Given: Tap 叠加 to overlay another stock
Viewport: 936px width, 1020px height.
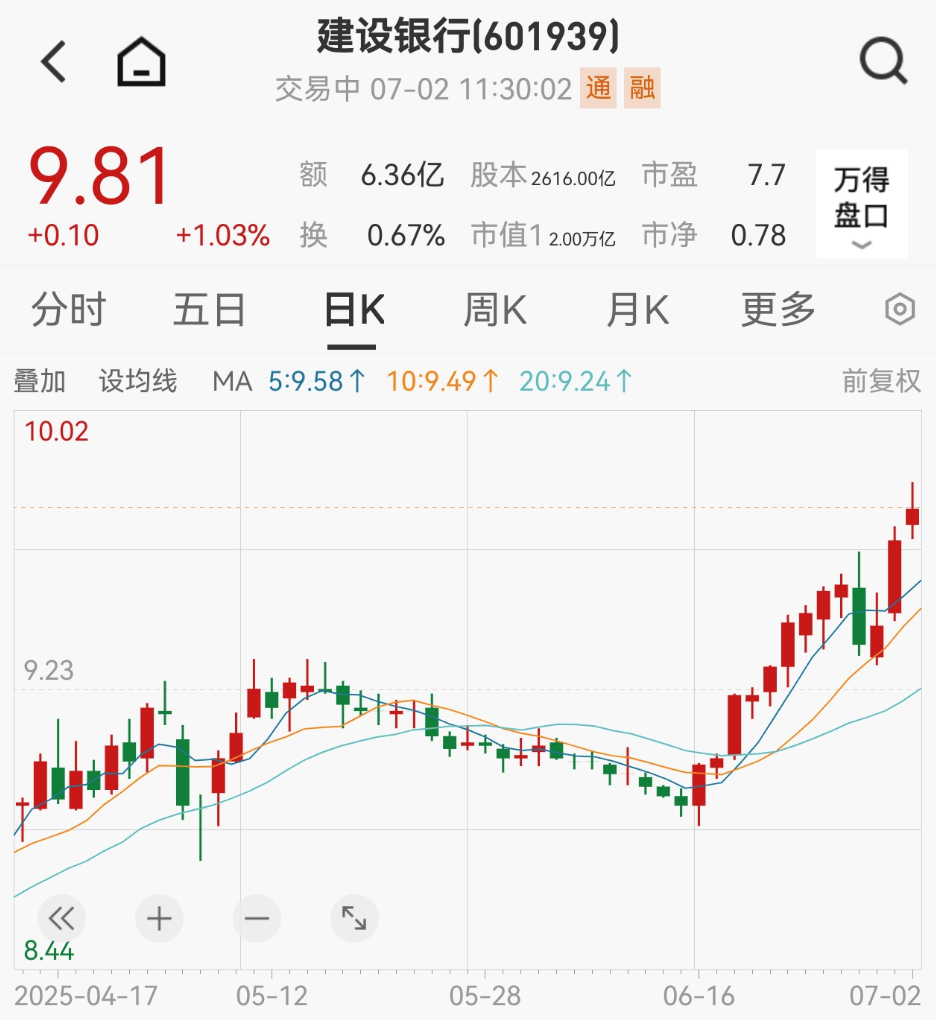Looking at the screenshot, I should coord(40,381).
